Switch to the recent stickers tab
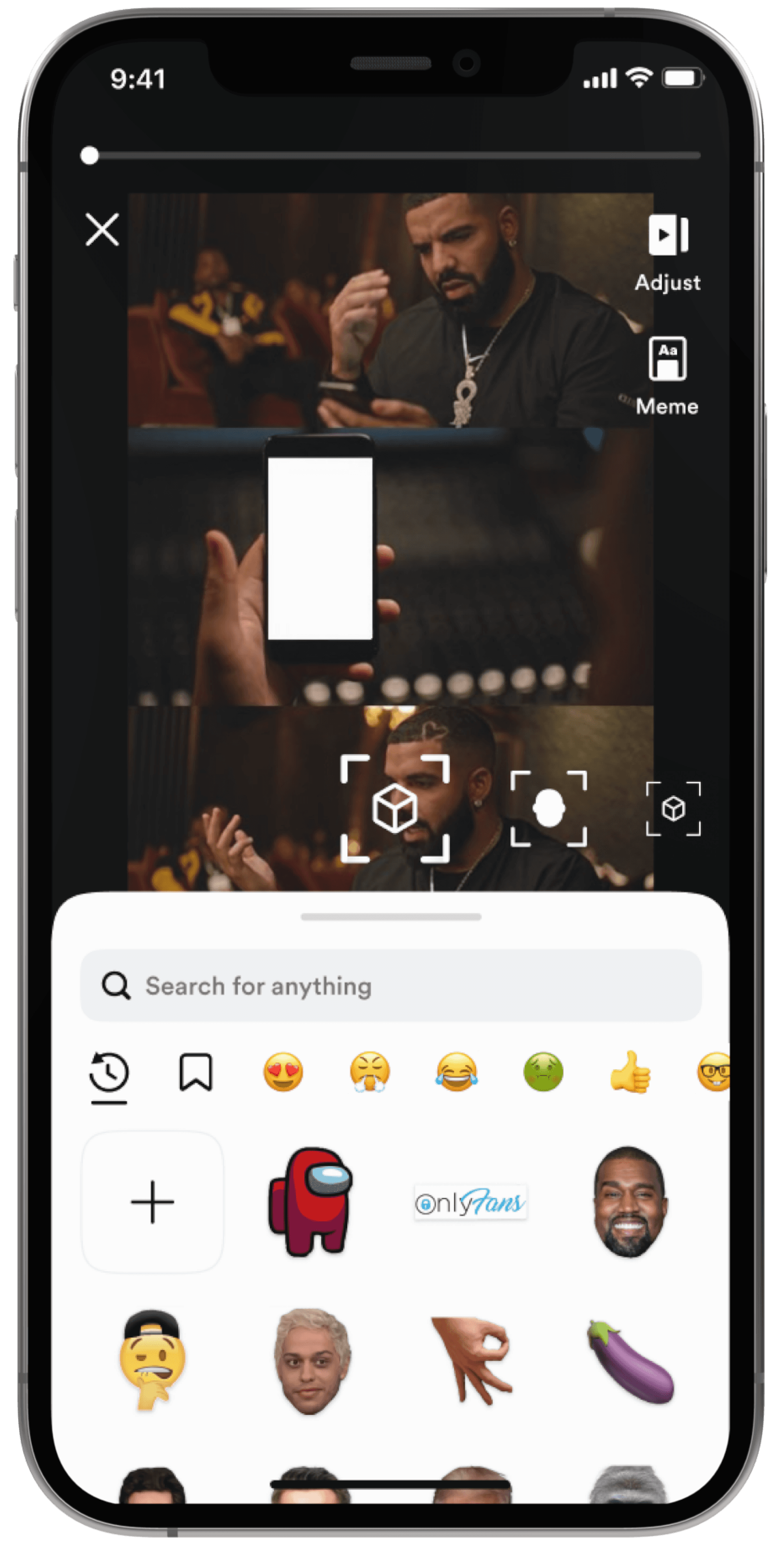The image size is (784, 1549). click(109, 1072)
